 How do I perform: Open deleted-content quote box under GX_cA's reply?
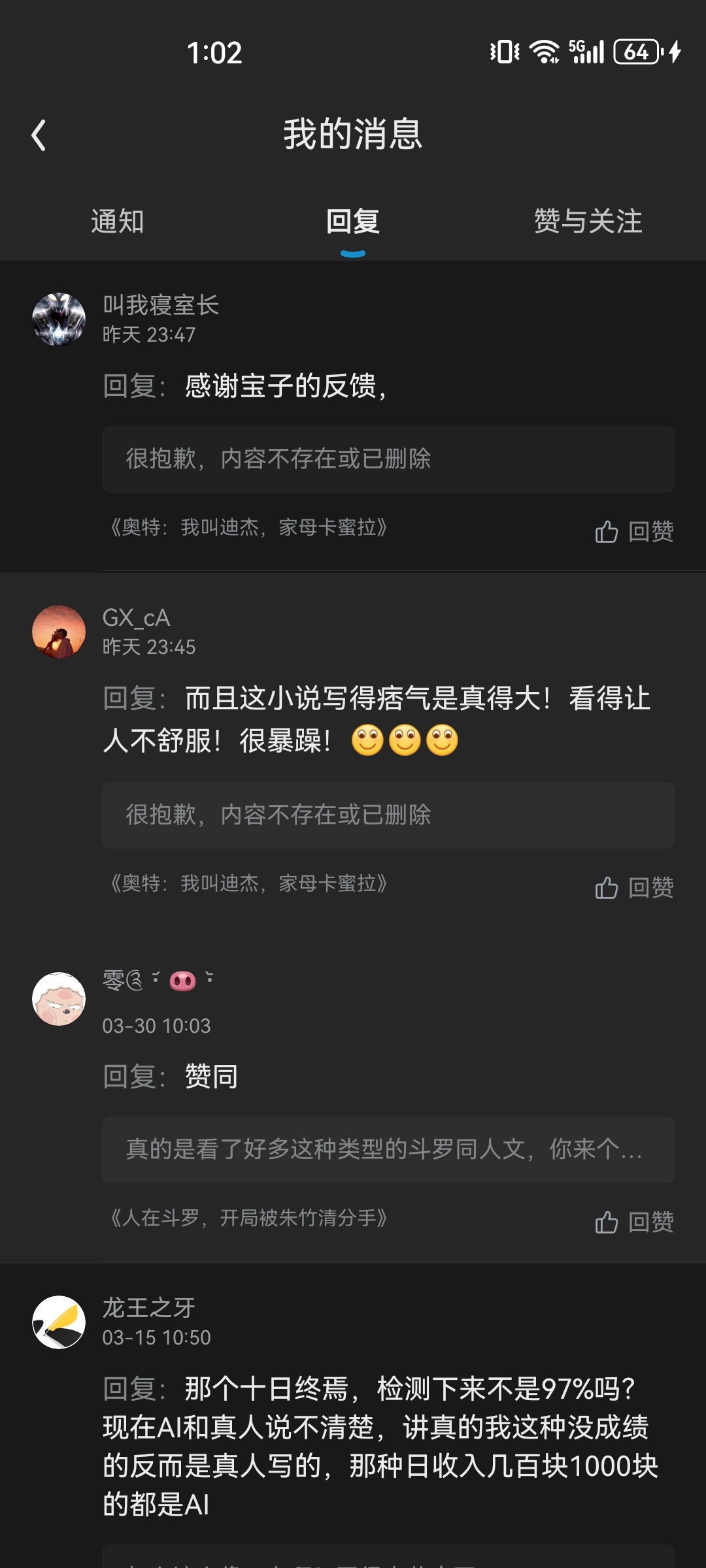(388, 815)
